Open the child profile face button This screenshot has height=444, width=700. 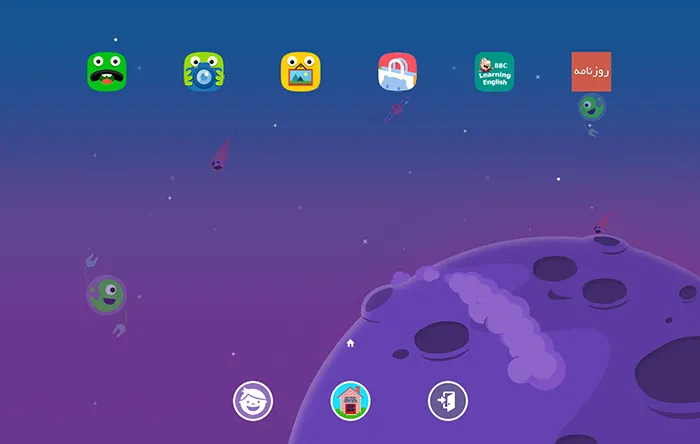pyautogui.click(x=253, y=402)
